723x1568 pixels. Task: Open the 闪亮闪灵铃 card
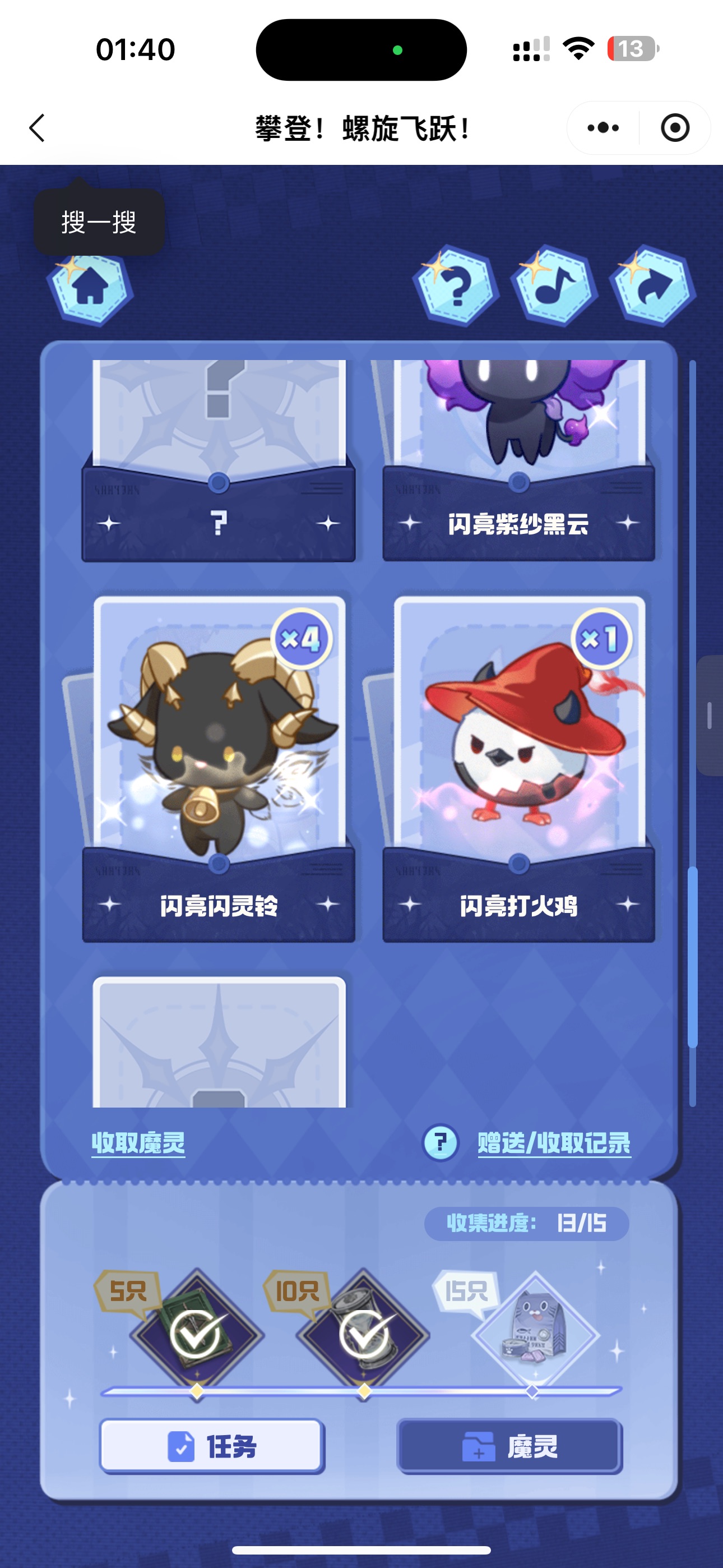pos(219,767)
